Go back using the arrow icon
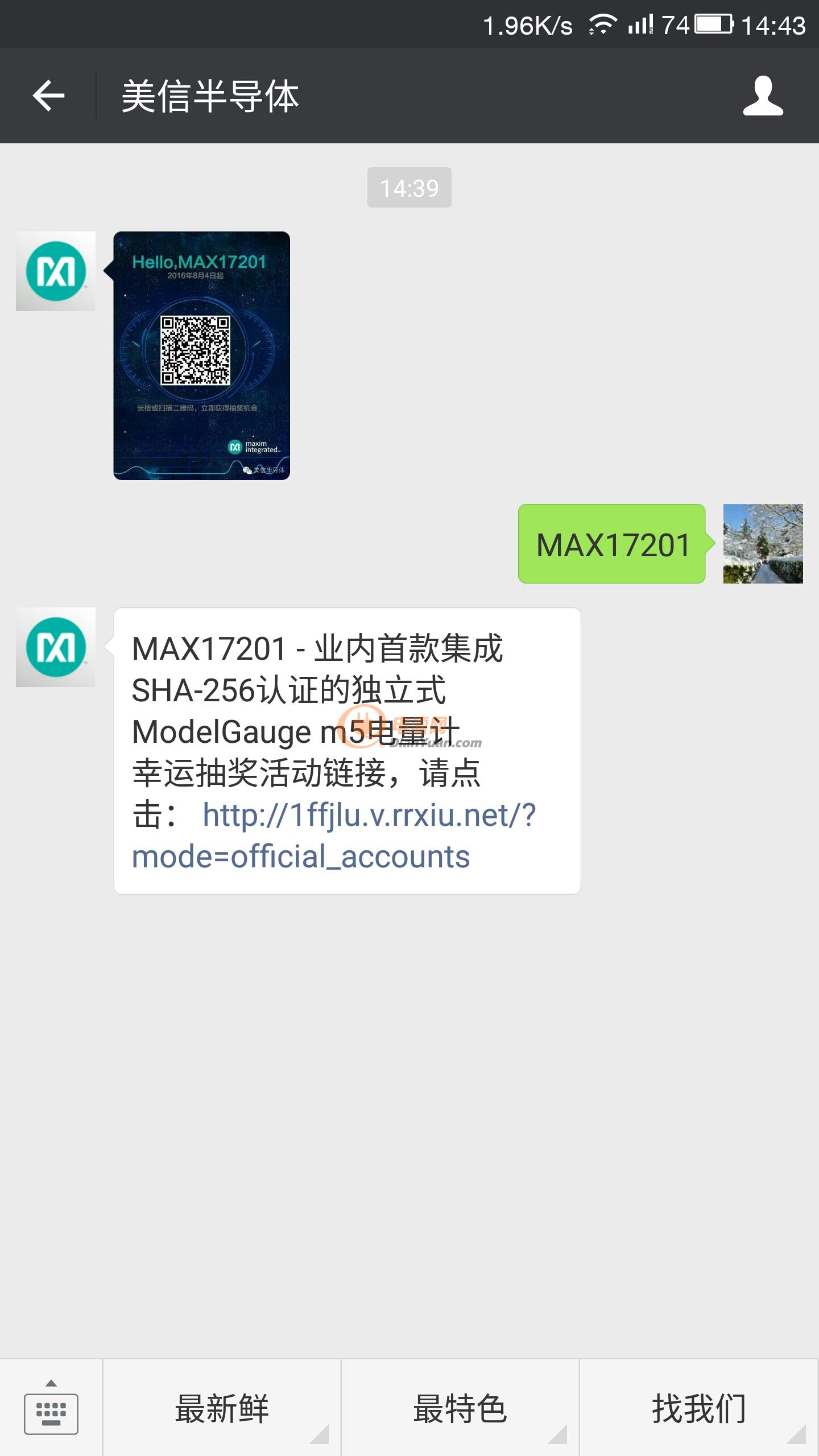The width and height of the screenshot is (819, 1456). [x=49, y=96]
